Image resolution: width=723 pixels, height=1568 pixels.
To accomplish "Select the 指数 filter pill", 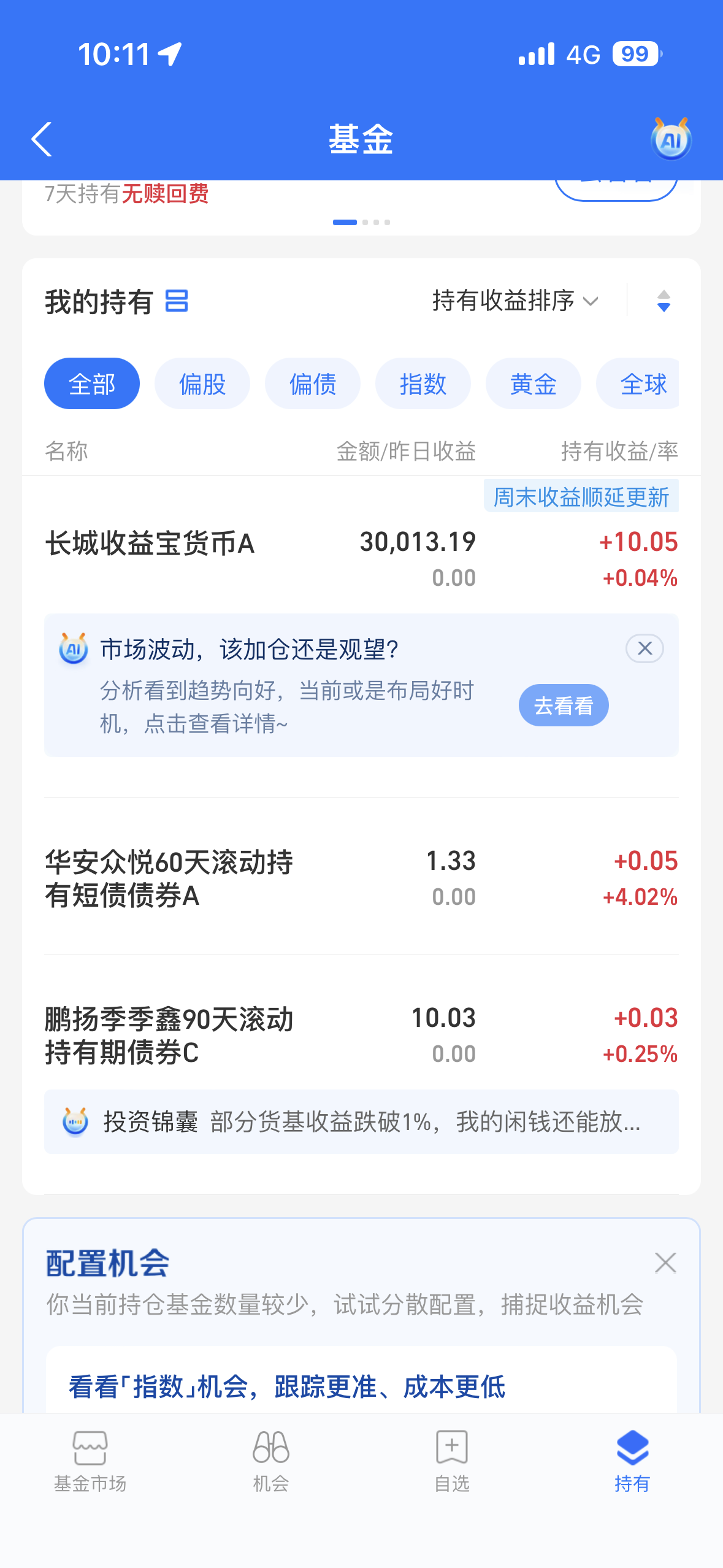I will 423,383.
